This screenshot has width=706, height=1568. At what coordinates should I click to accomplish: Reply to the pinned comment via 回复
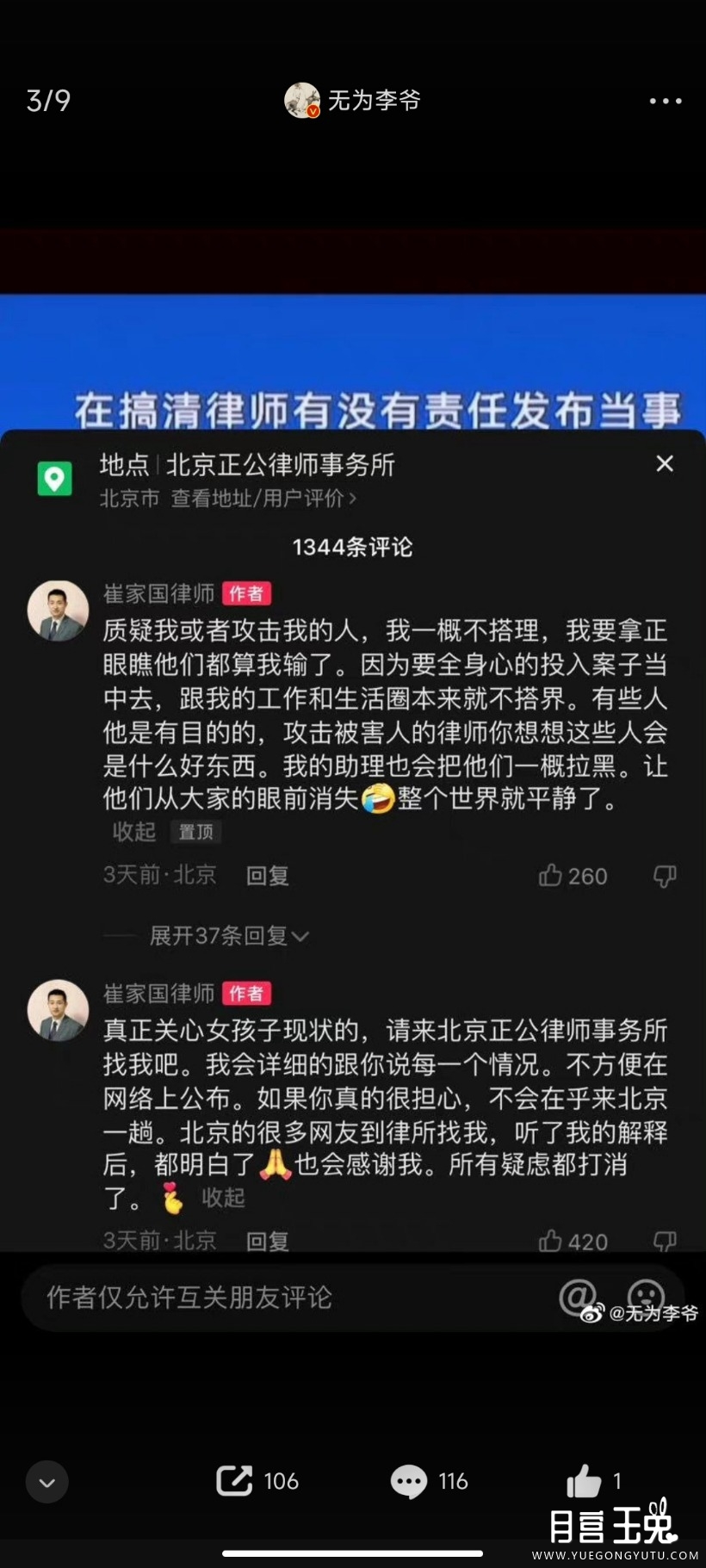pos(266,876)
